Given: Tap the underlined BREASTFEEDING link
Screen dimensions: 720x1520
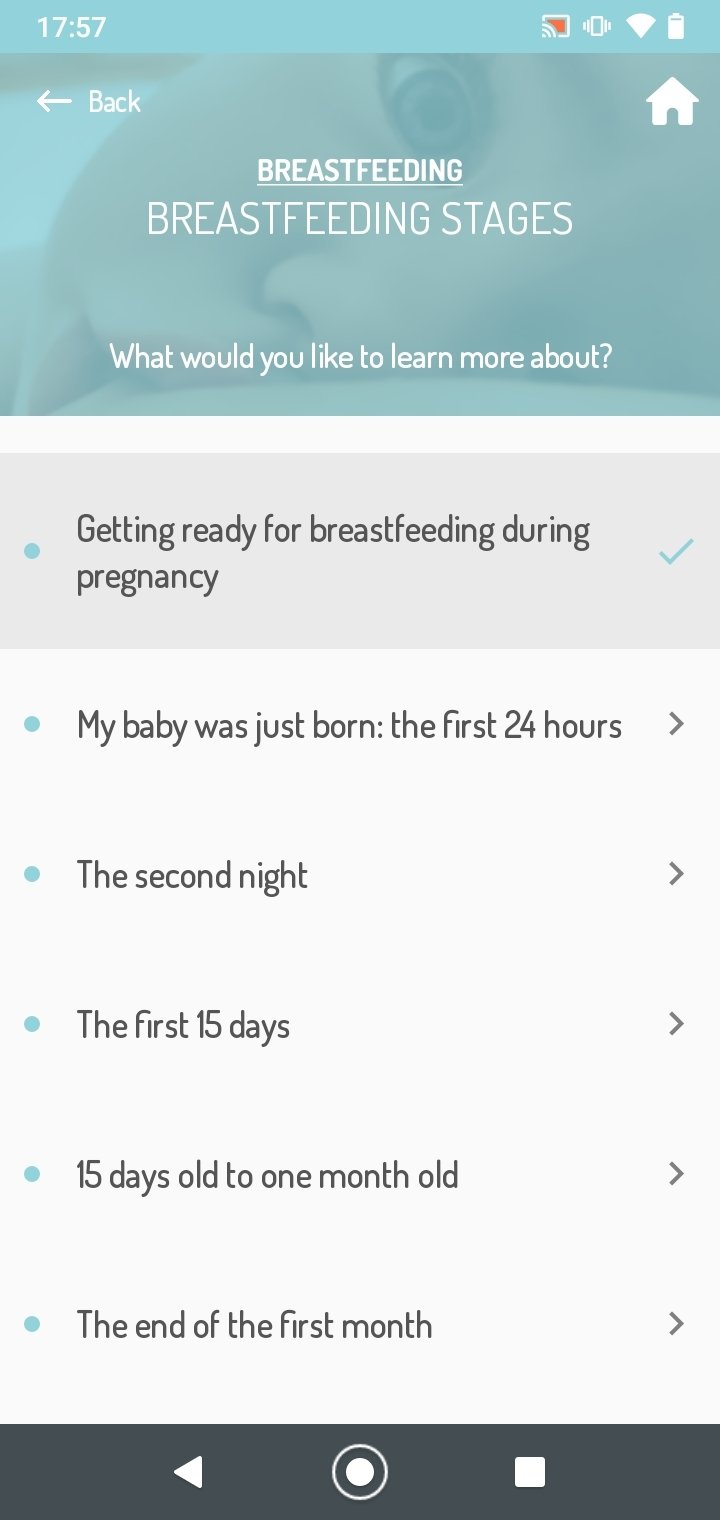Looking at the screenshot, I should [360, 171].
